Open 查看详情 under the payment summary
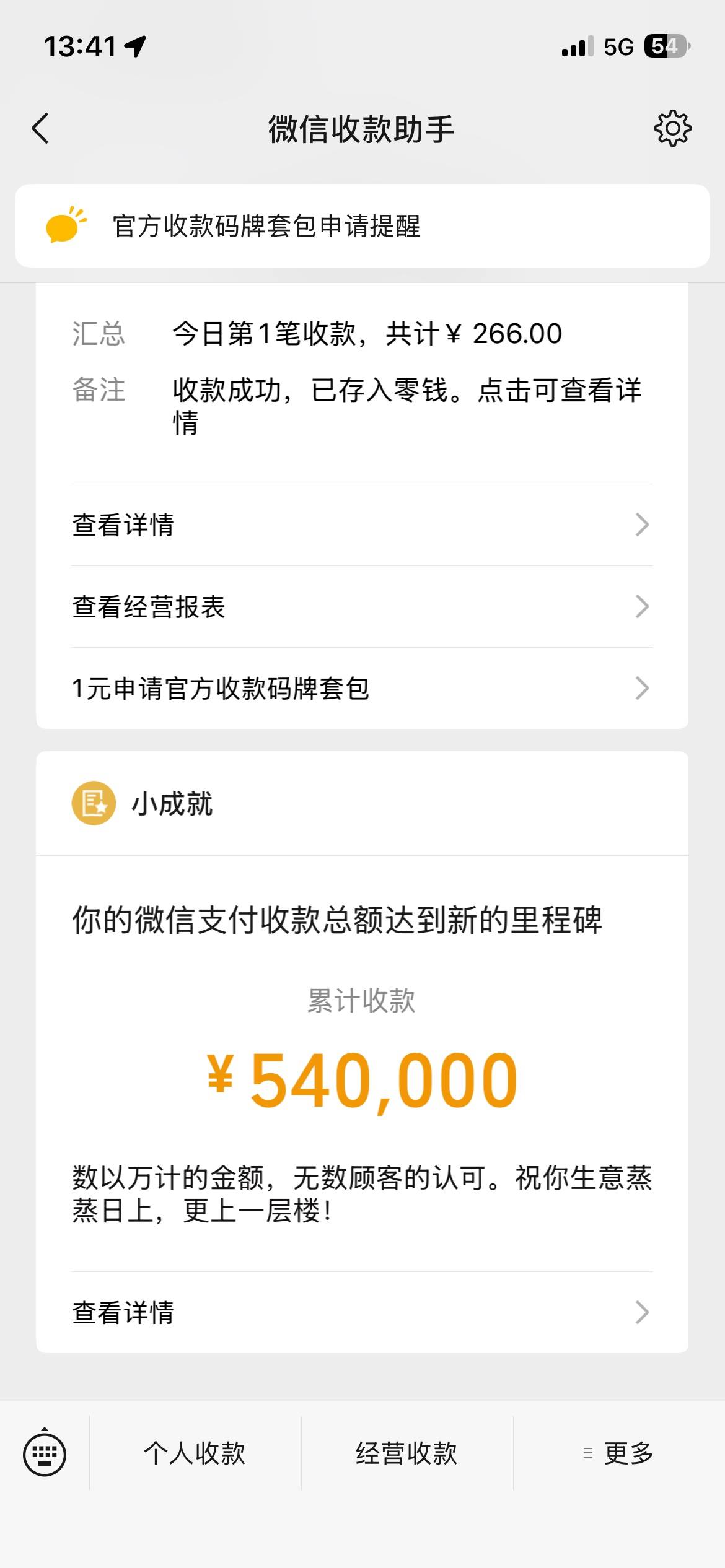 coord(362,525)
